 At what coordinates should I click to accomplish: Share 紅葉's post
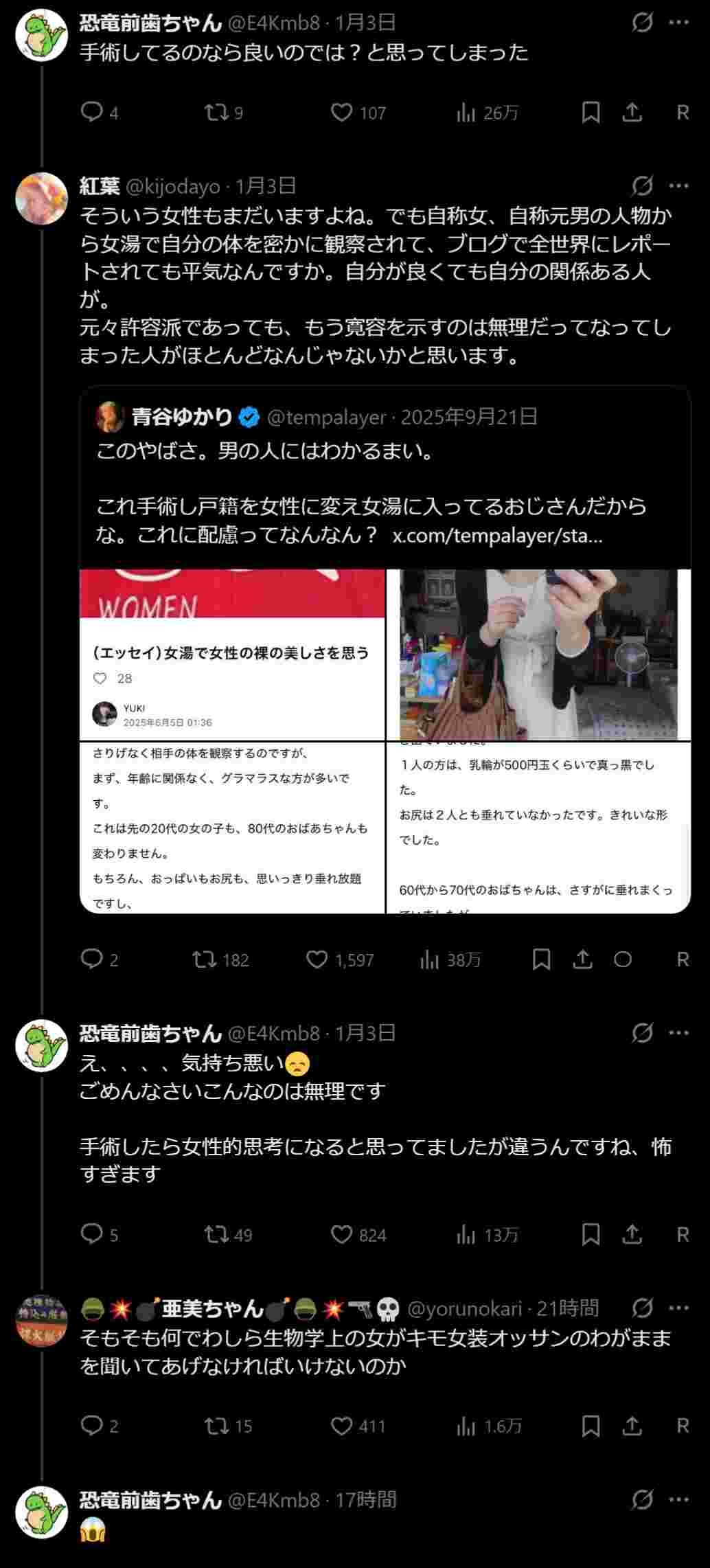582,959
